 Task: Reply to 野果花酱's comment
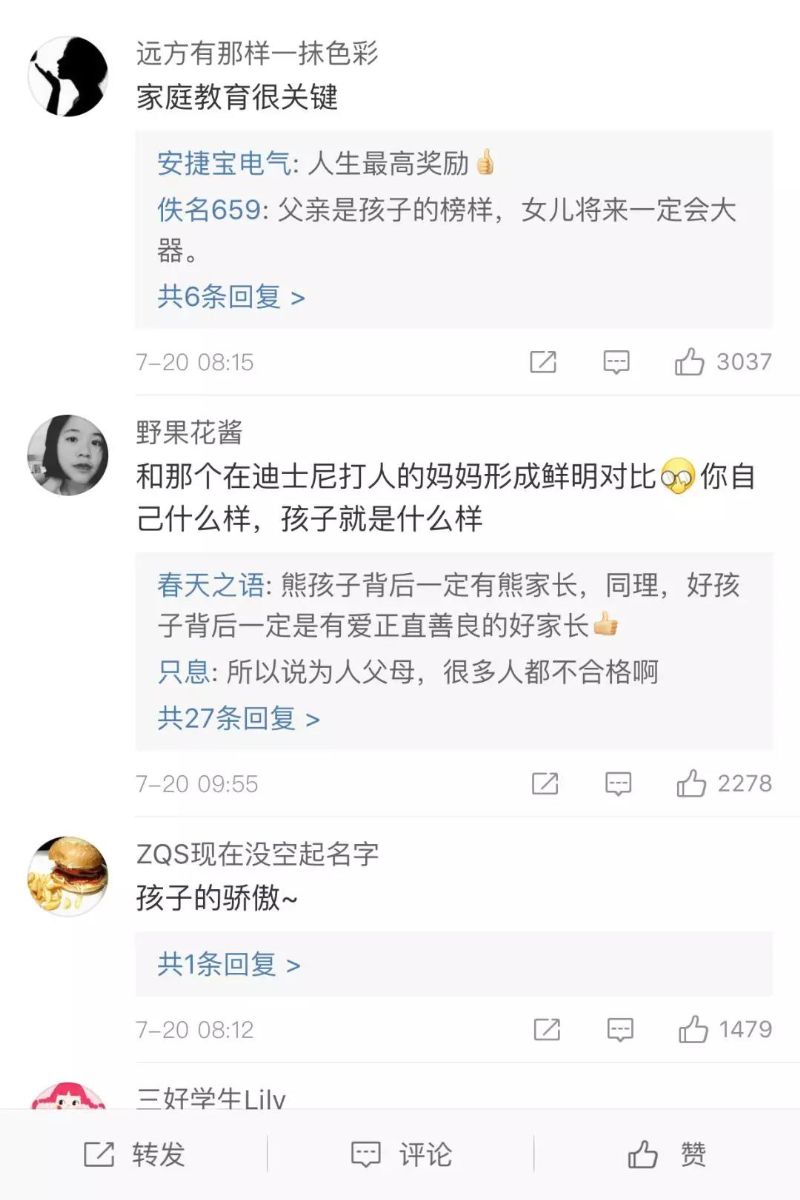pyautogui.click(x=619, y=784)
